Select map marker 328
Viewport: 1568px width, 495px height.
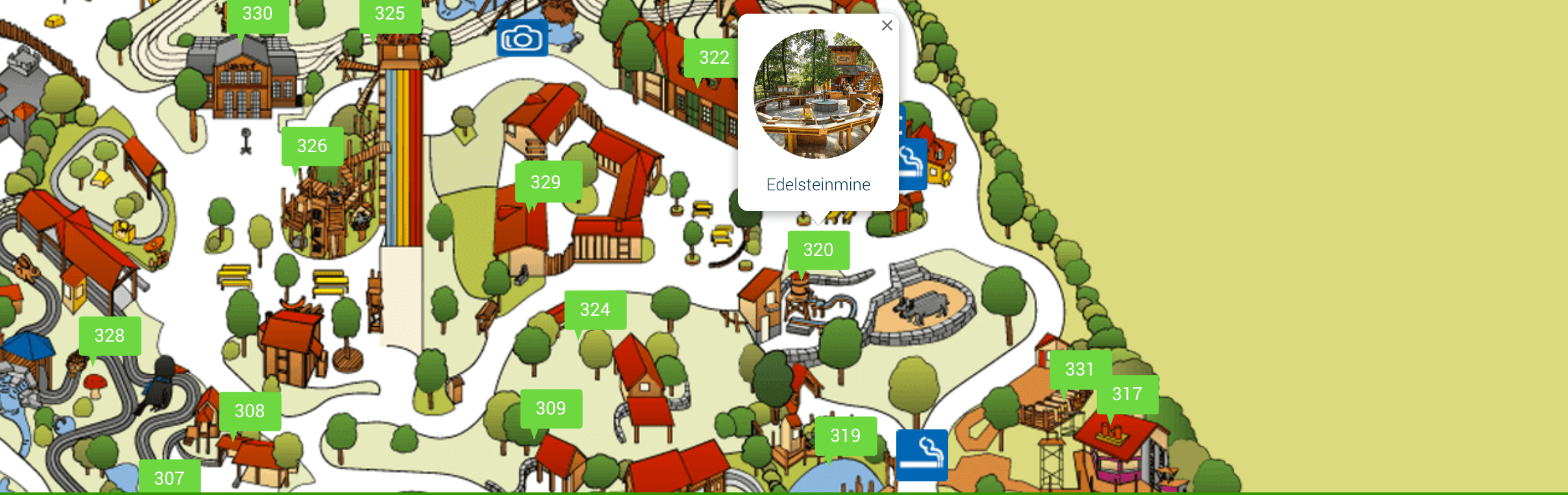tap(109, 336)
